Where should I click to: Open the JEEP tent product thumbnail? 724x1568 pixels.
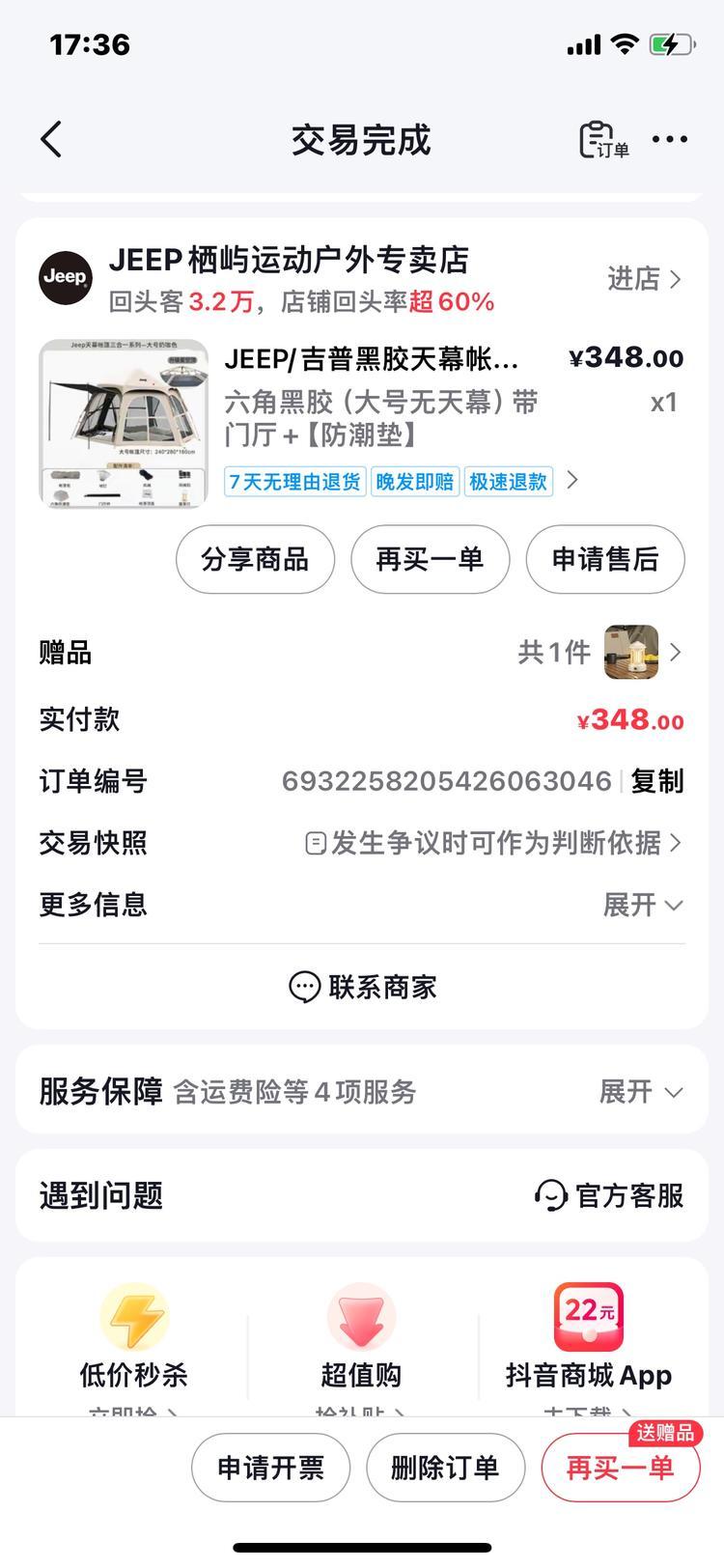click(x=124, y=423)
